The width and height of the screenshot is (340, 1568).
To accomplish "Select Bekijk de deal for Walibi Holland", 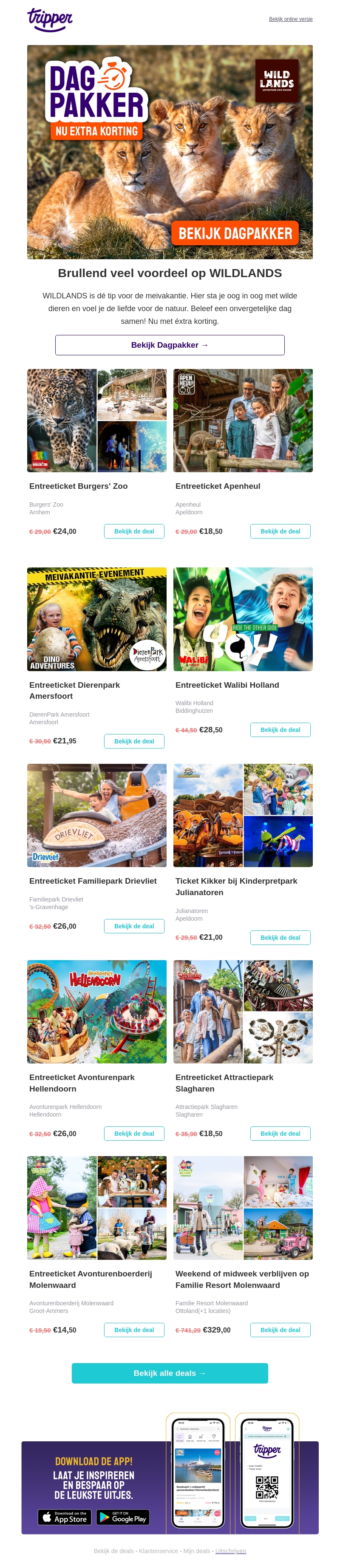I will [x=280, y=730].
